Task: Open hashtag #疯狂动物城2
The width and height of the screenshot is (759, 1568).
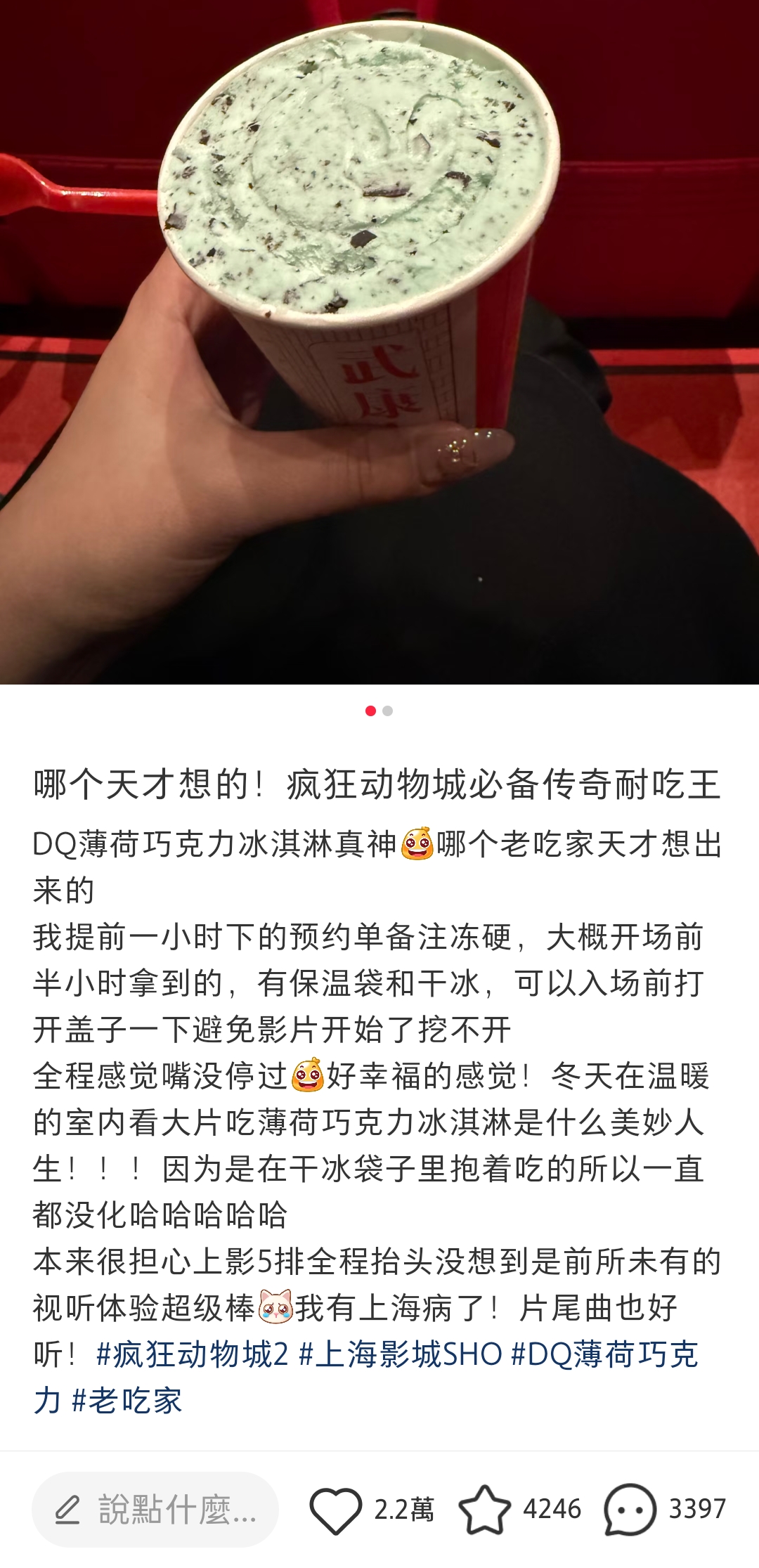Action: [192, 1354]
